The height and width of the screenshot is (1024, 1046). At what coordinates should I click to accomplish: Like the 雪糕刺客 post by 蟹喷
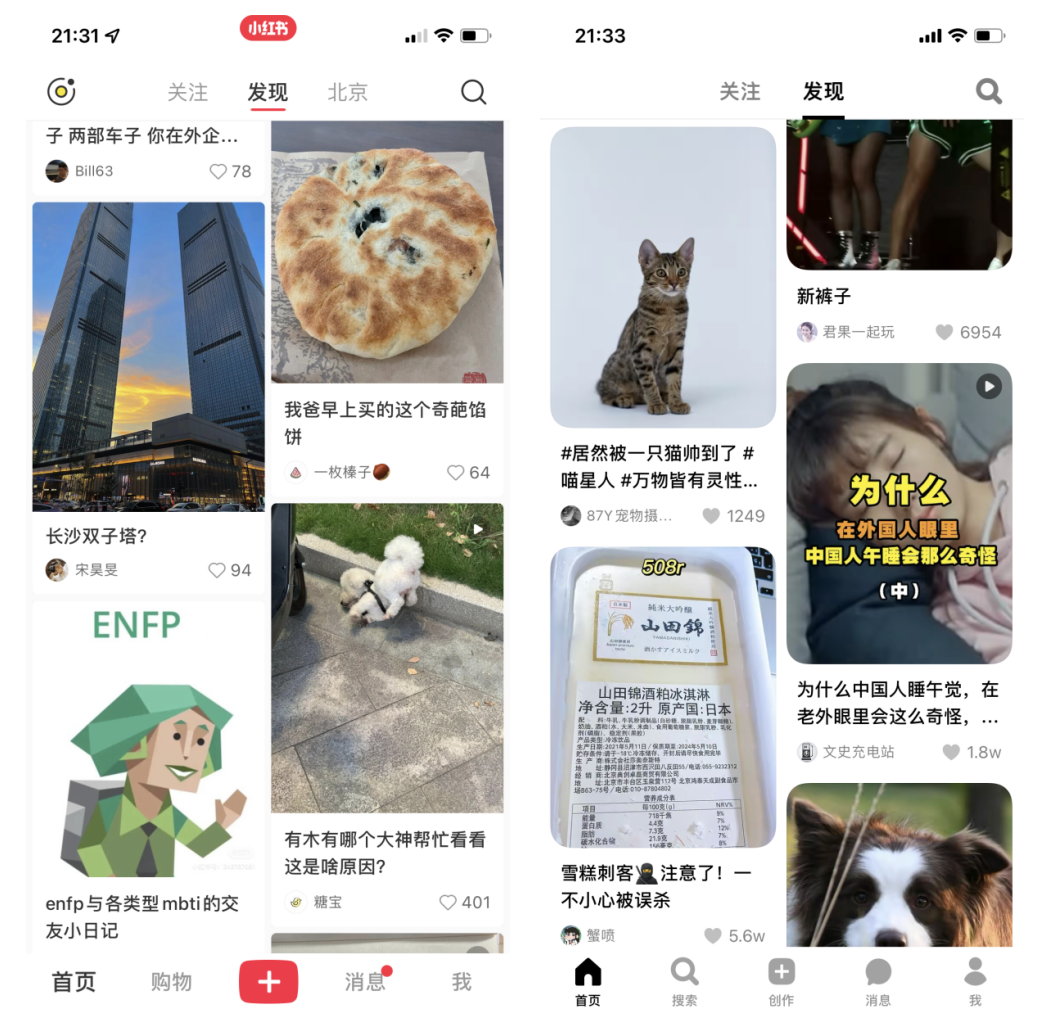[x=712, y=936]
